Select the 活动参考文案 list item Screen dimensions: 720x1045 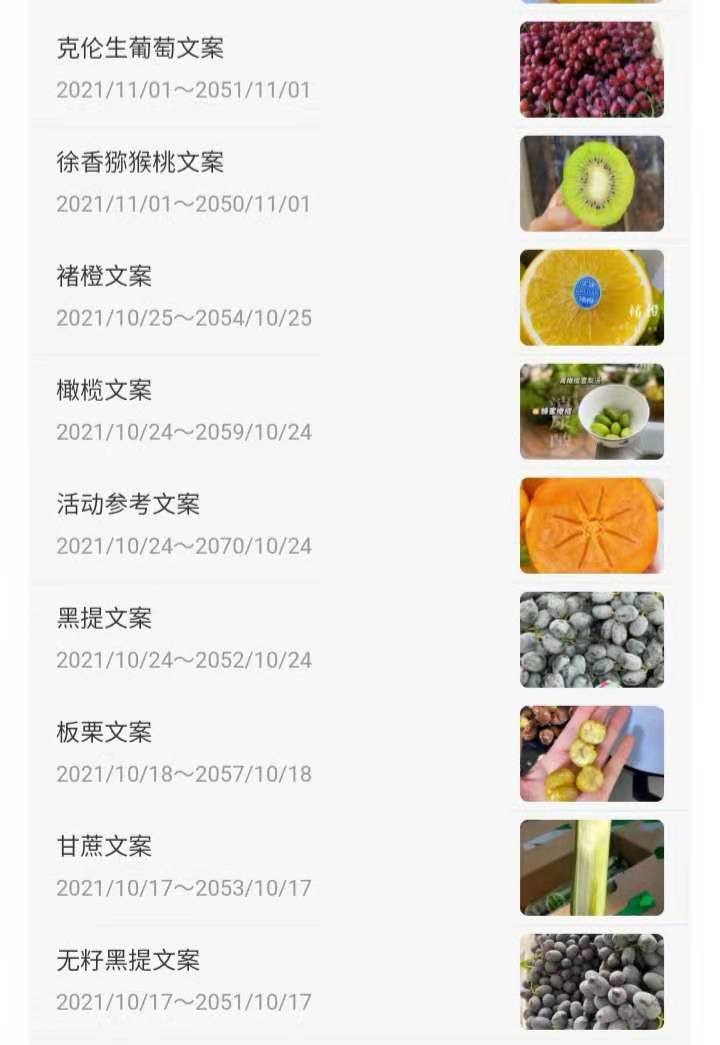125,504
